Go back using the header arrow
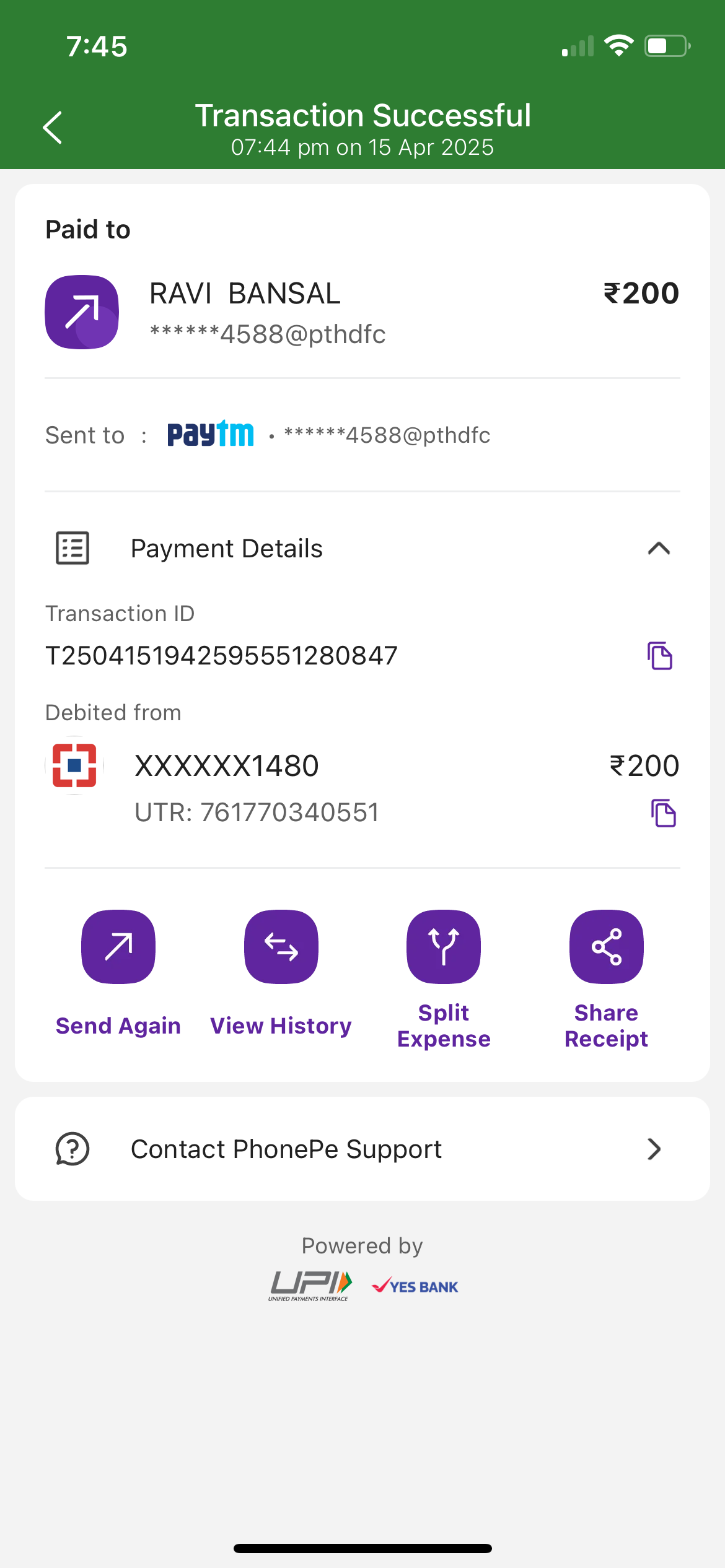Screen dimensions: 725x1568 click(x=53, y=128)
